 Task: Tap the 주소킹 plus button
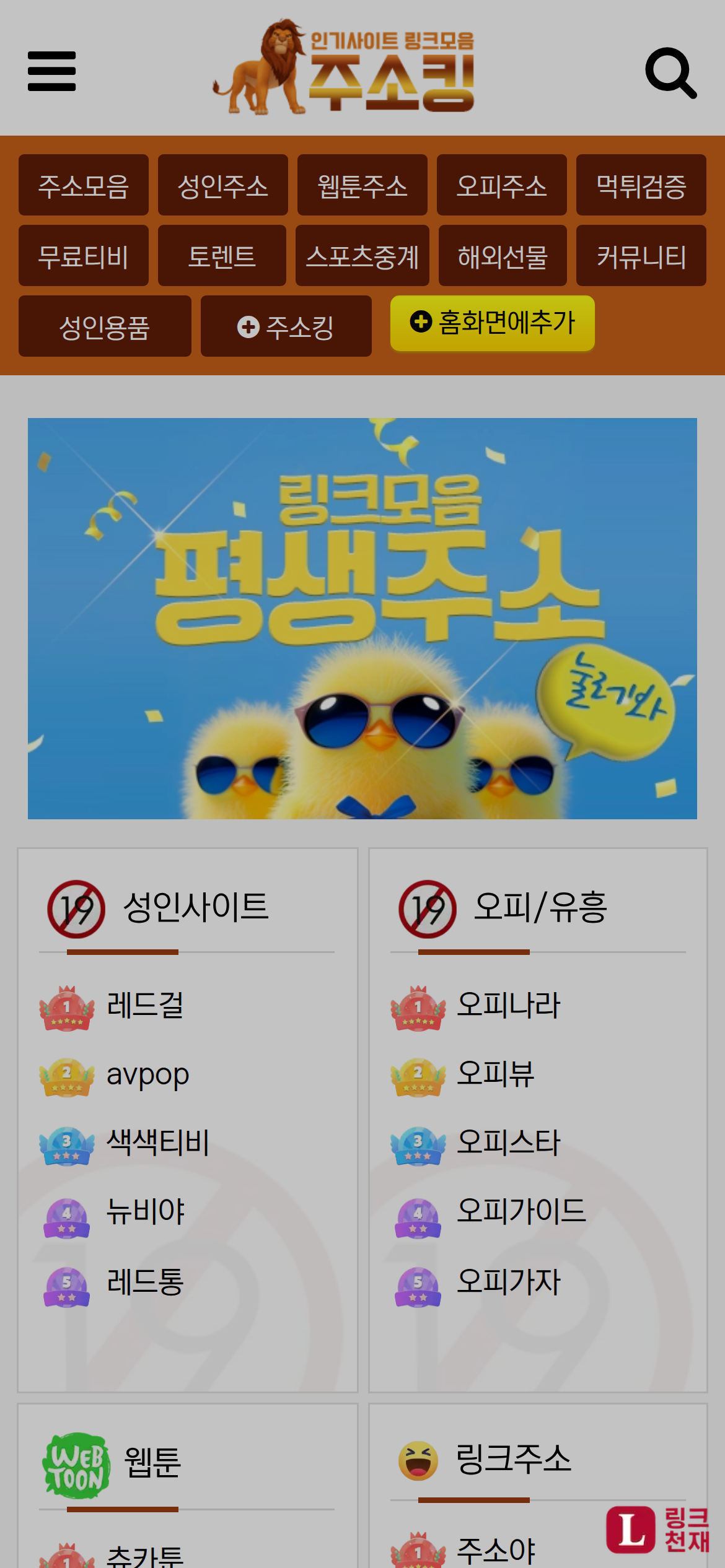click(286, 326)
